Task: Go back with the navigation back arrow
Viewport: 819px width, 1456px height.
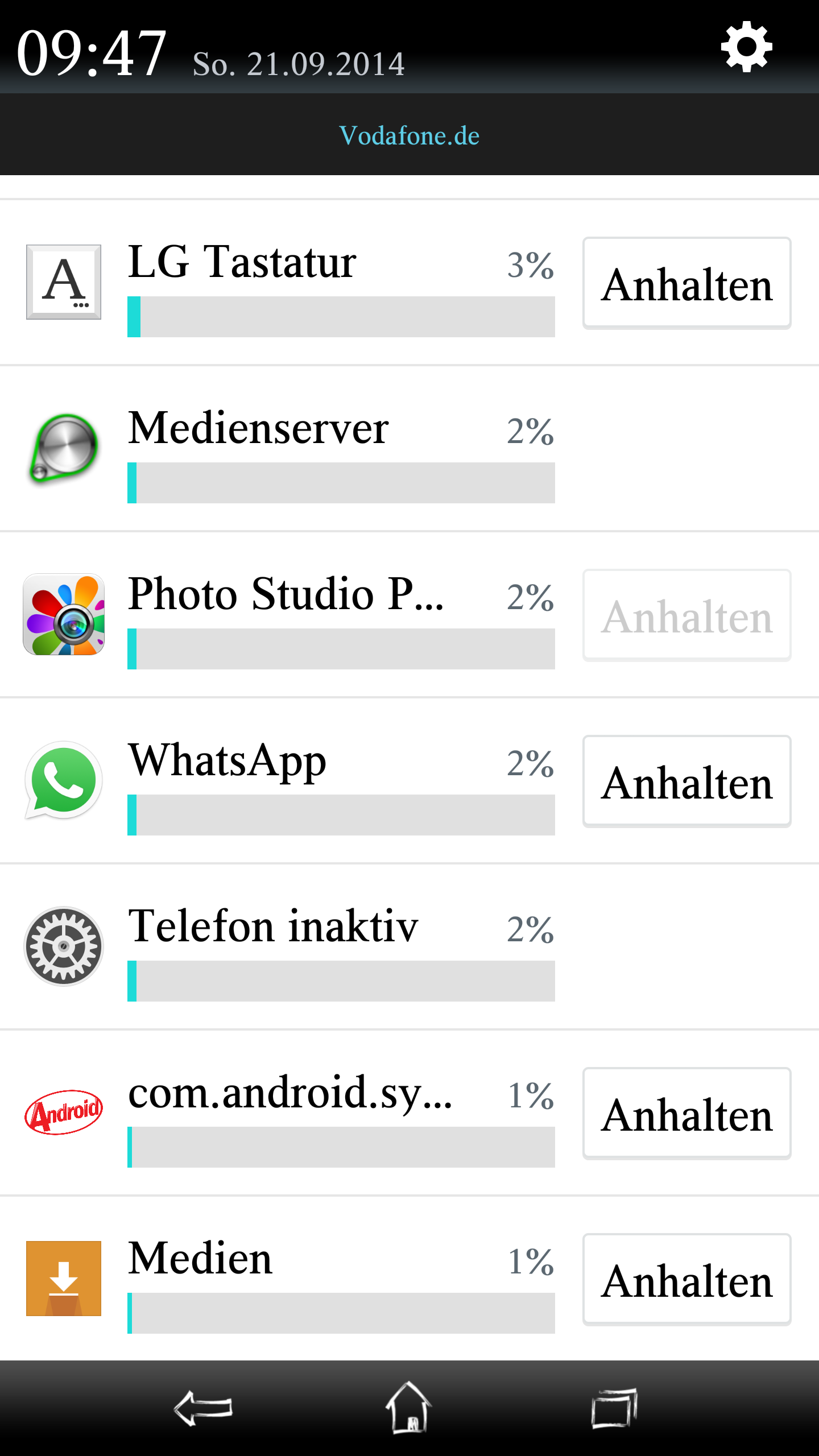Action: [204, 1408]
